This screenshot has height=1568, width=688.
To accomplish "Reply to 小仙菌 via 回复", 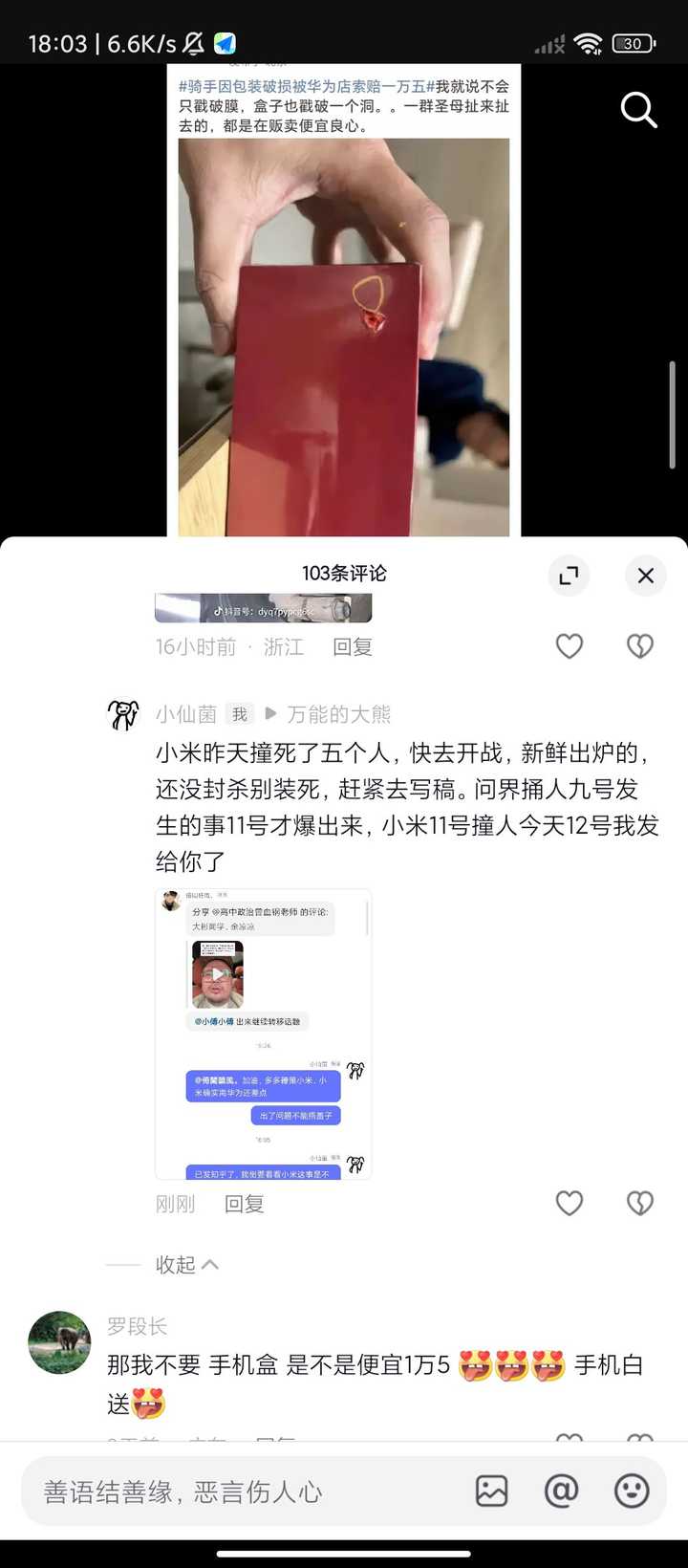I will (x=243, y=1203).
